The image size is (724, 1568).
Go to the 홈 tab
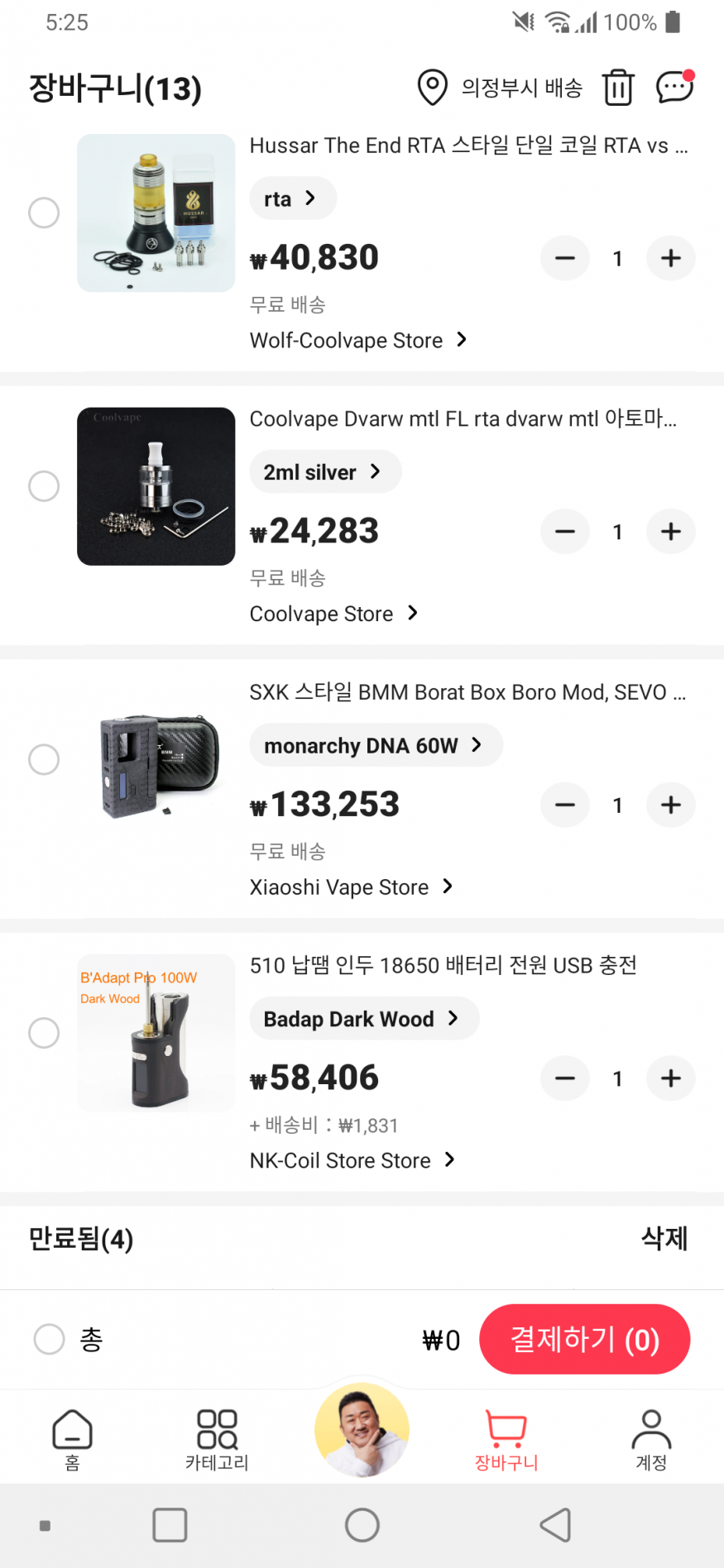tap(72, 1440)
